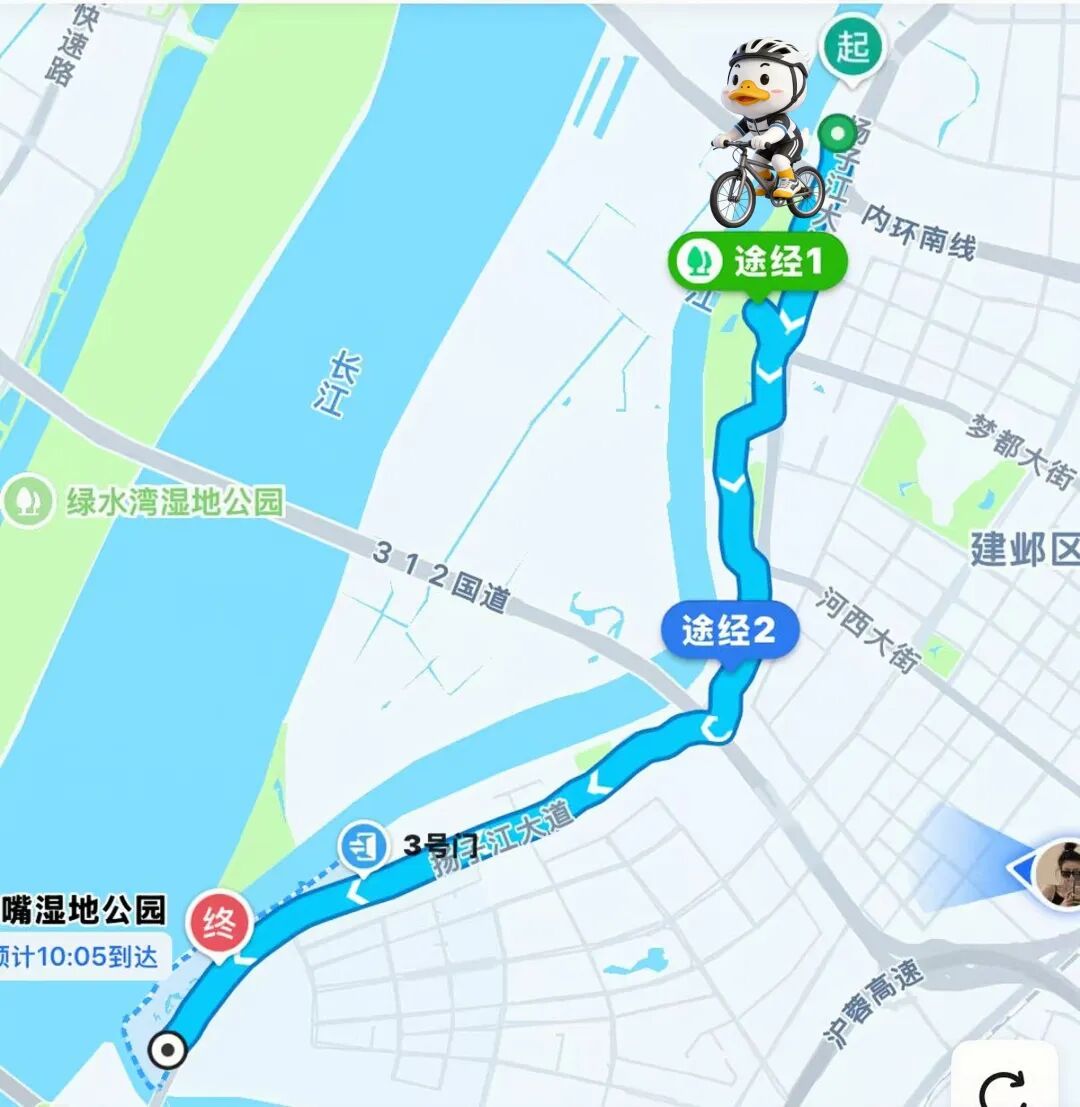Select the 途经2 waypoint marker
The width and height of the screenshot is (1080, 1107).
[729, 631]
